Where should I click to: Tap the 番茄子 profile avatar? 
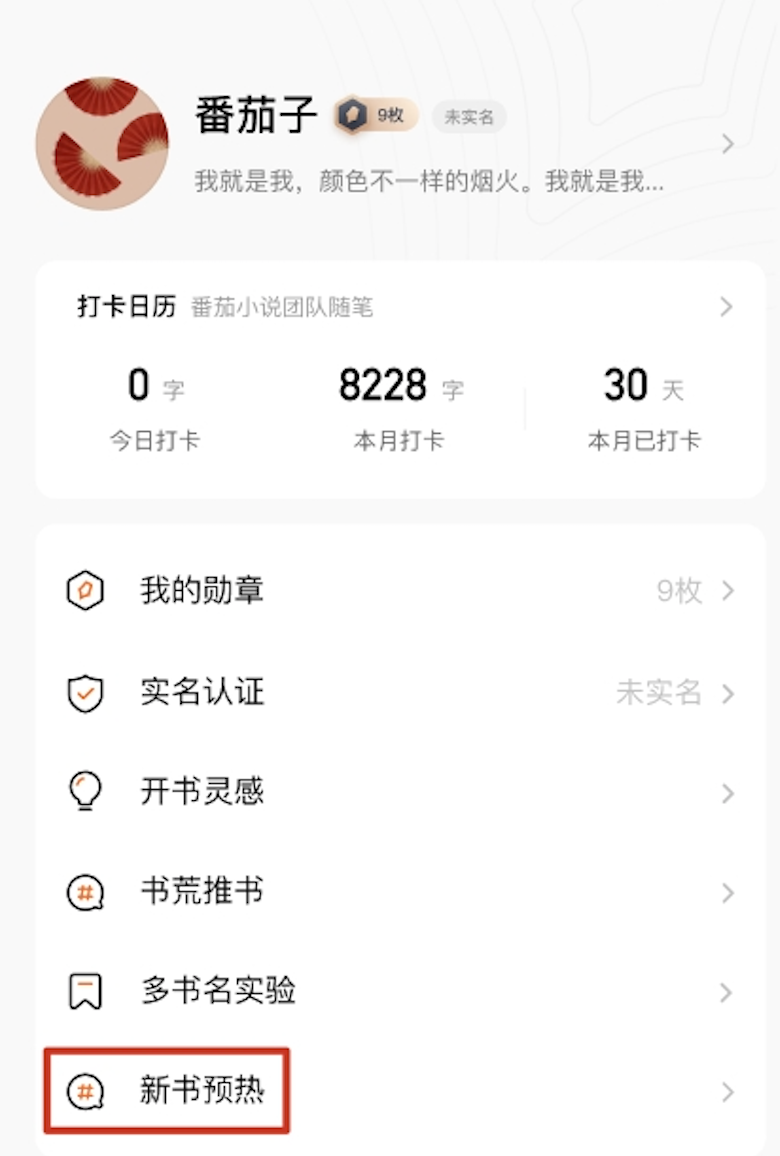point(102,143)
